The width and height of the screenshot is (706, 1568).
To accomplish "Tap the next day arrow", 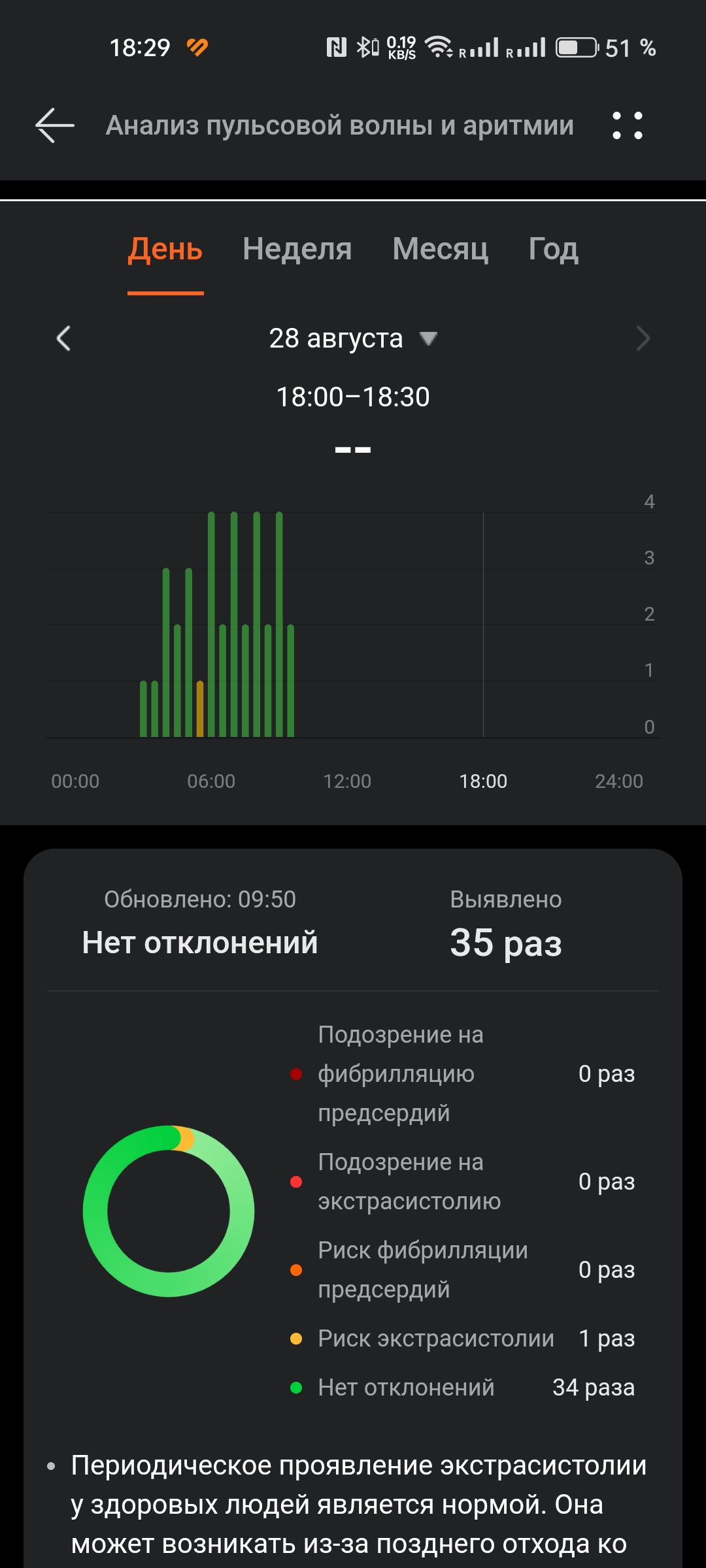I will point(643,338).
